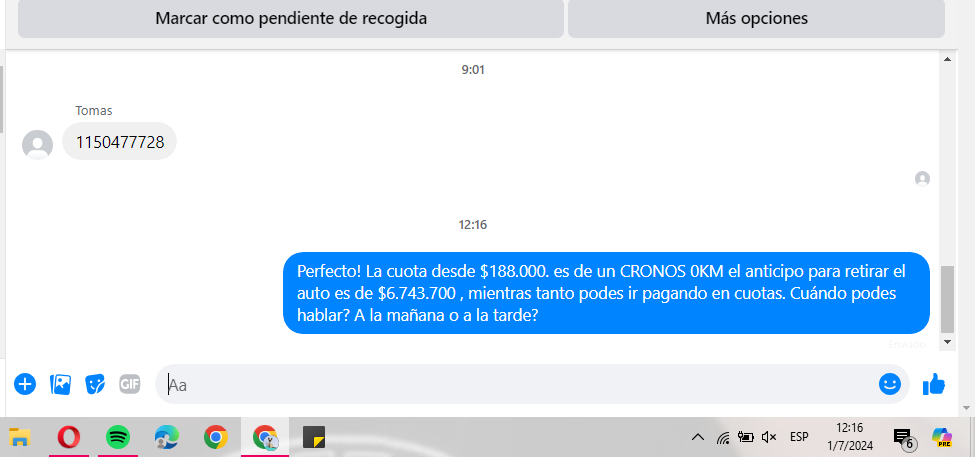Open Tomas's profile picture
Image resolution: width=975 pixels, height=457 pixels.
pos(38,144)
